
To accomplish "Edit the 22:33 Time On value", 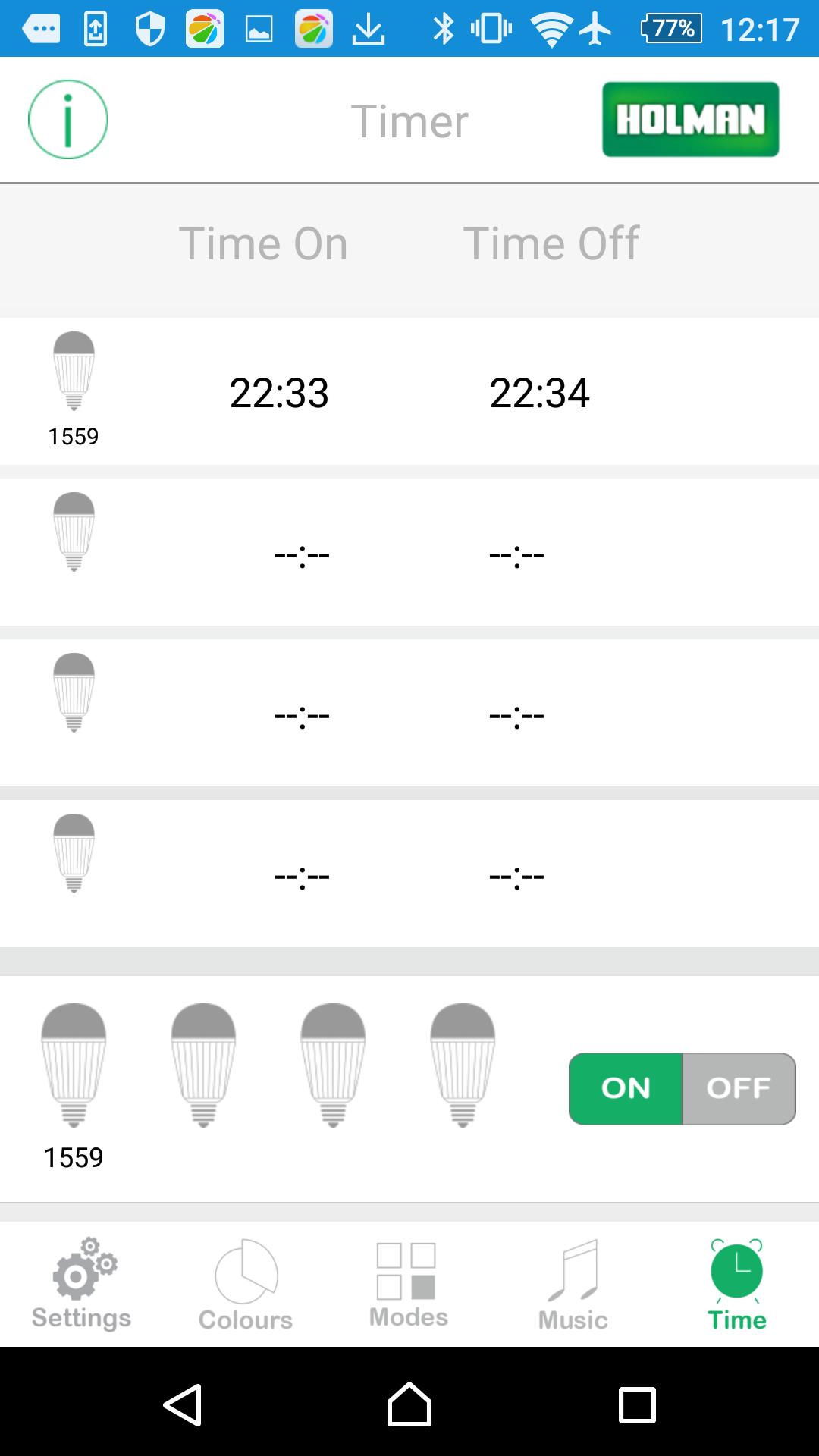I will (279, 393).
